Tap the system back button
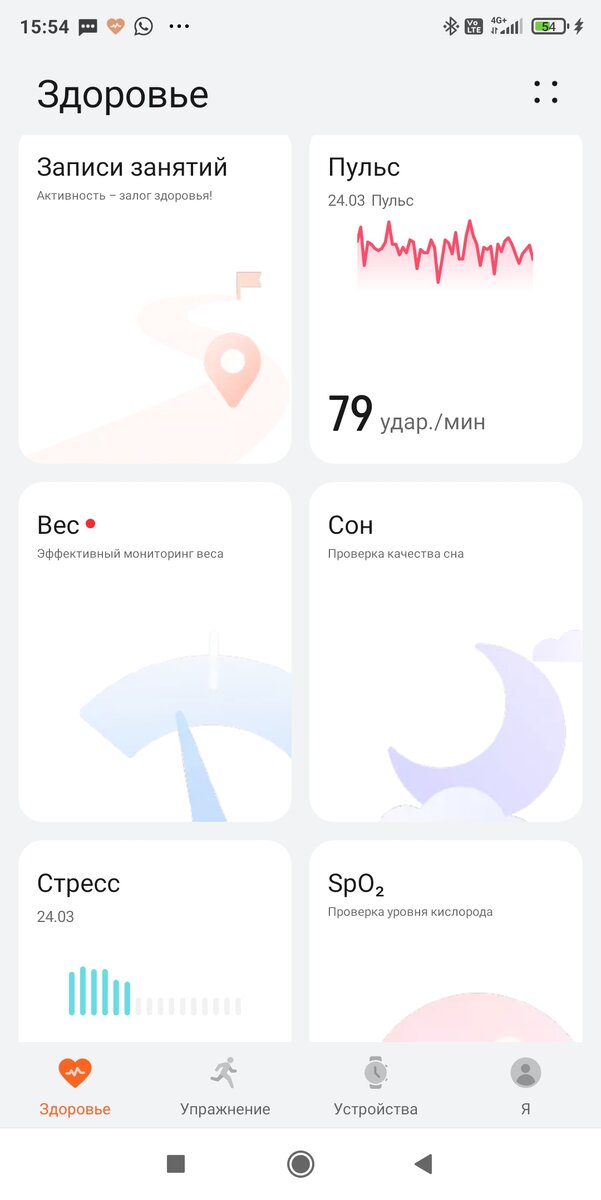 pyautogui.click(x=423, y=1163)
